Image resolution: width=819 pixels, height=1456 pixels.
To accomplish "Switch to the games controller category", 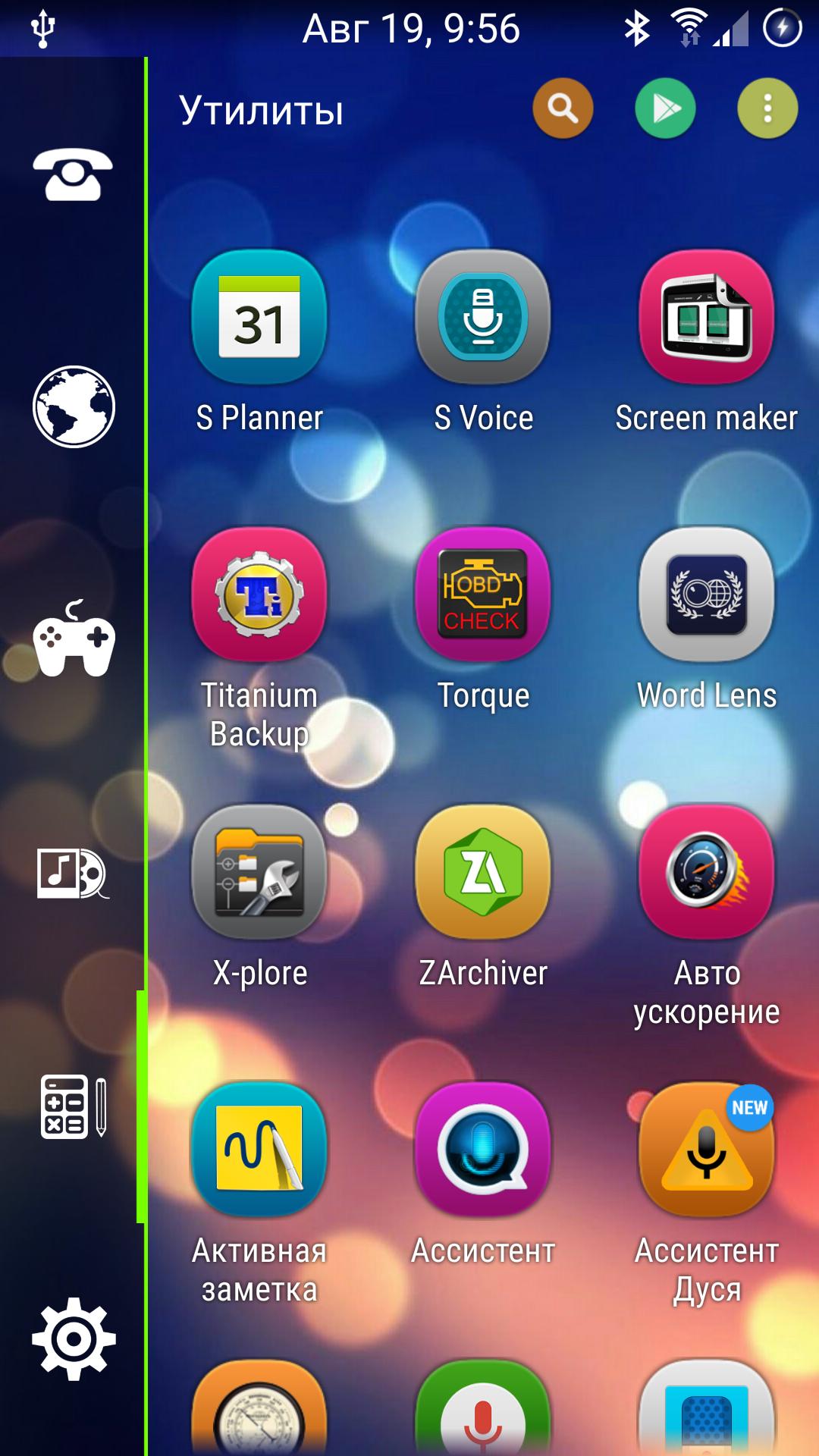I will [x=74, y=639].
